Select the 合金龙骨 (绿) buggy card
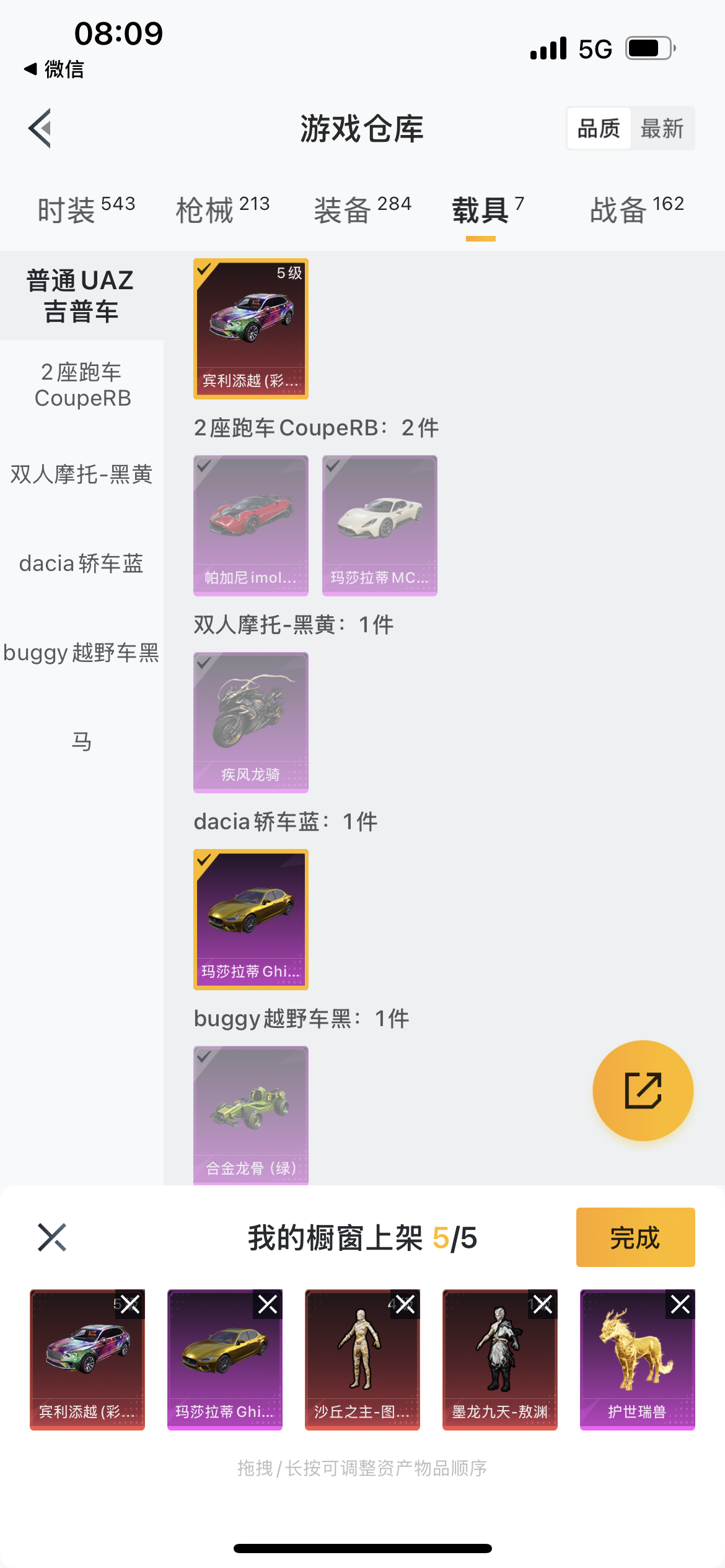The image size is (725, 1568). [x=251, y=1115]
